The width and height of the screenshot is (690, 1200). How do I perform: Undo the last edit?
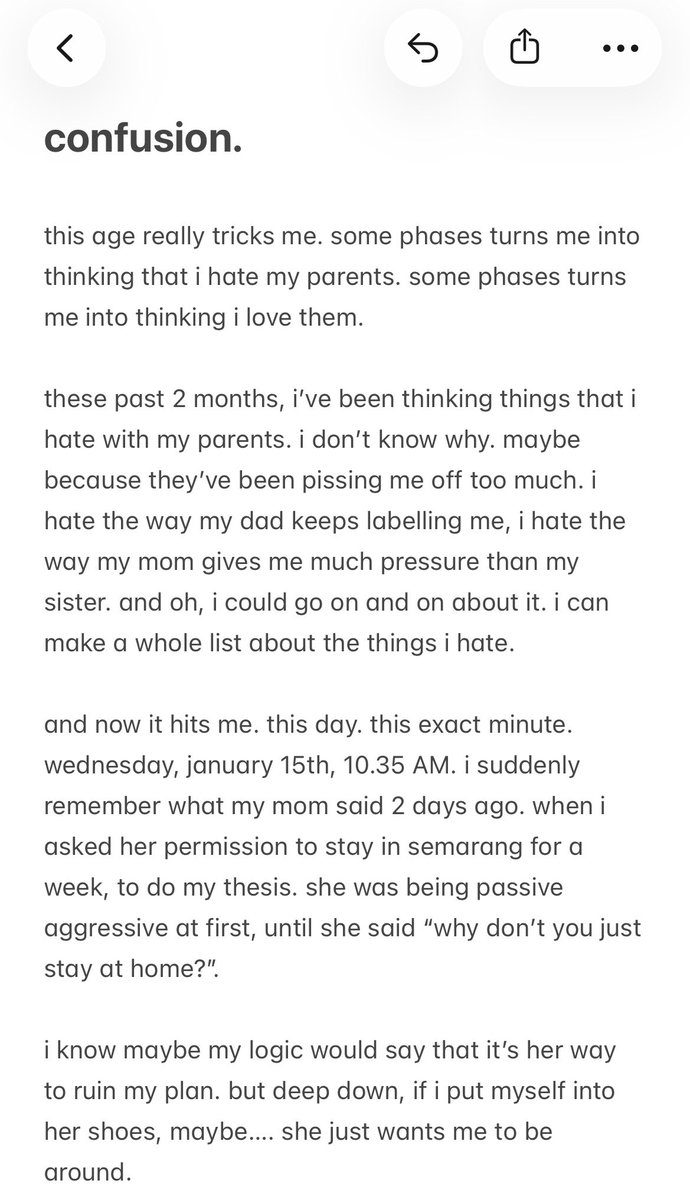[x=424, y=48]
